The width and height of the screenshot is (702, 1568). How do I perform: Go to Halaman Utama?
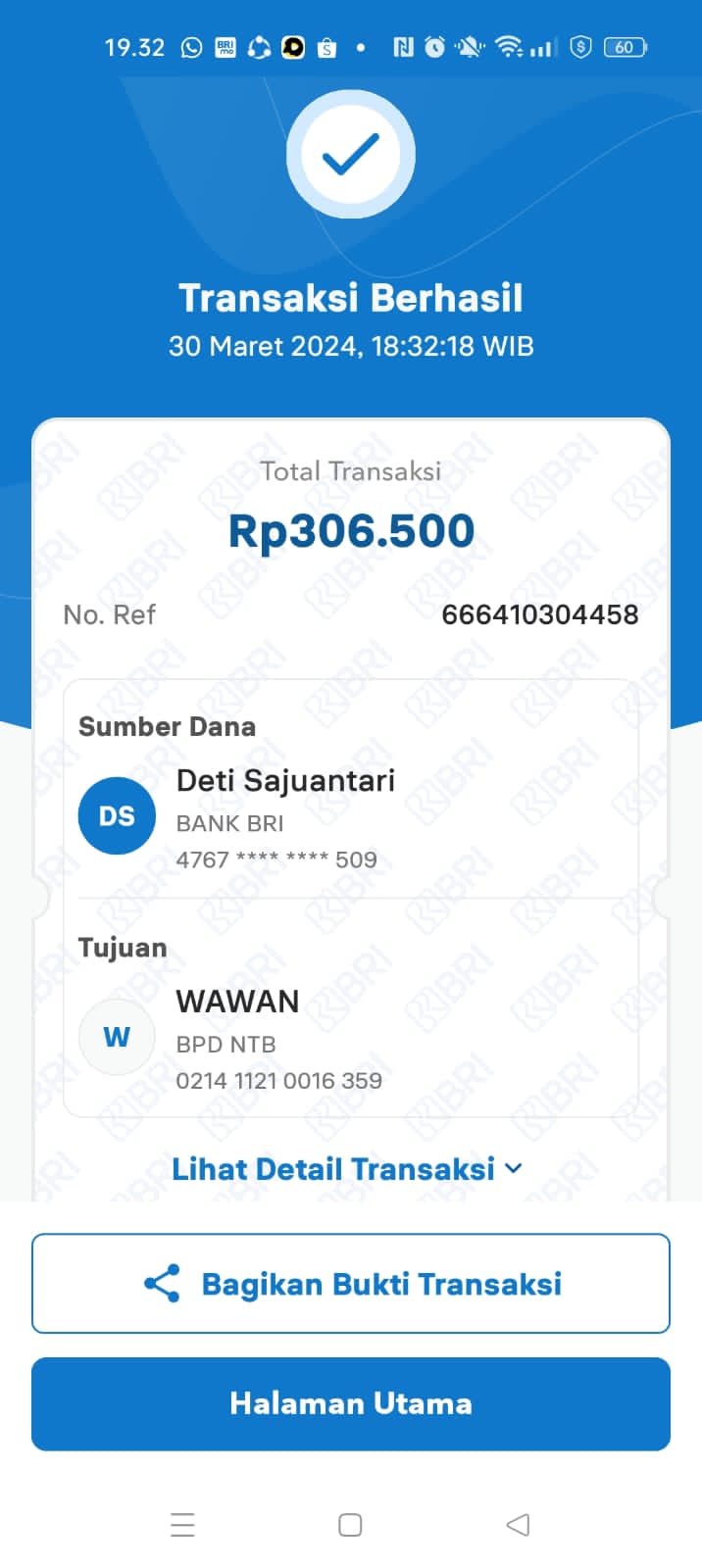[351, 1403]
